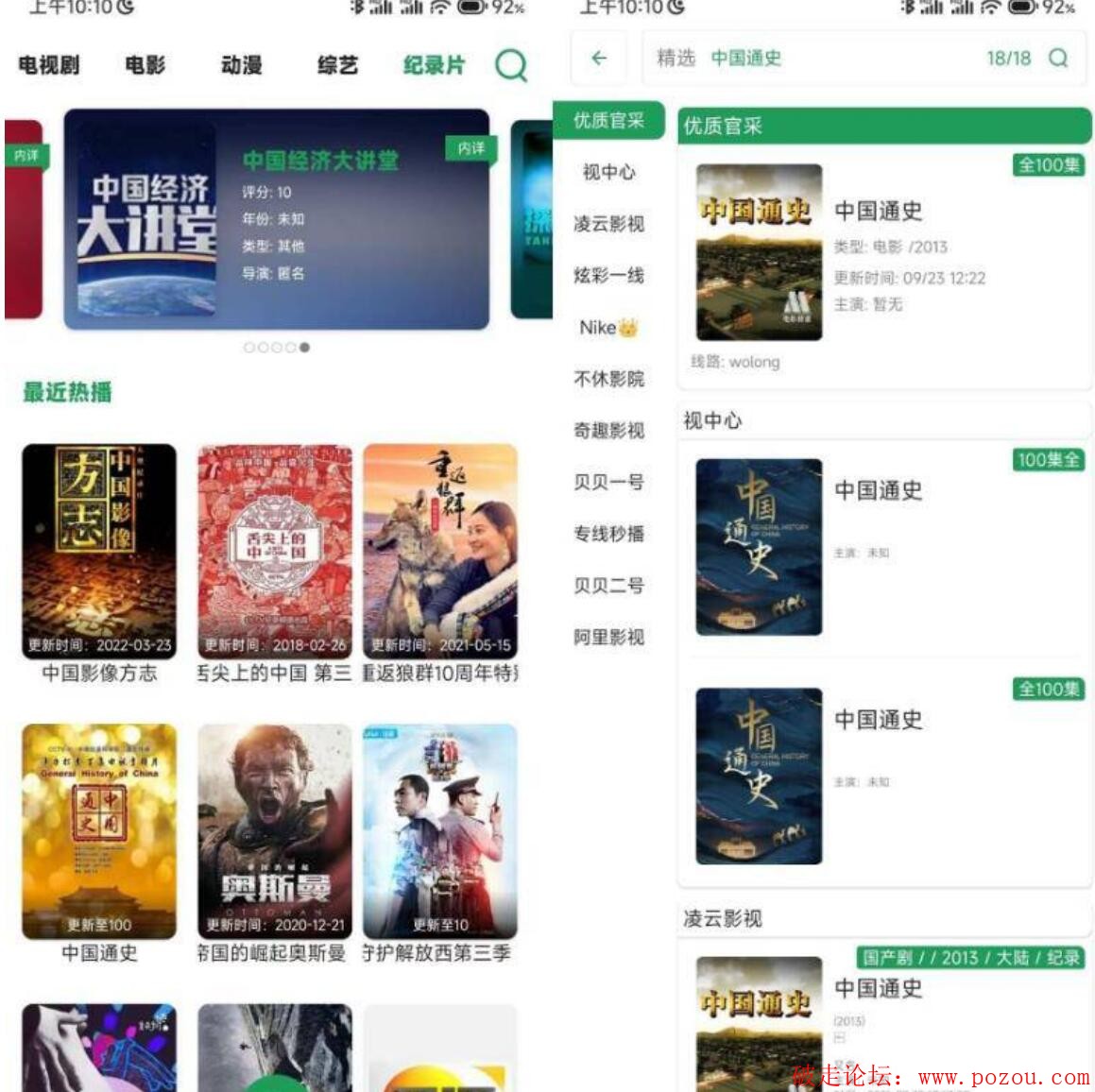
Task: Switch to the 综艺 tab
Action: coord(337,65)
